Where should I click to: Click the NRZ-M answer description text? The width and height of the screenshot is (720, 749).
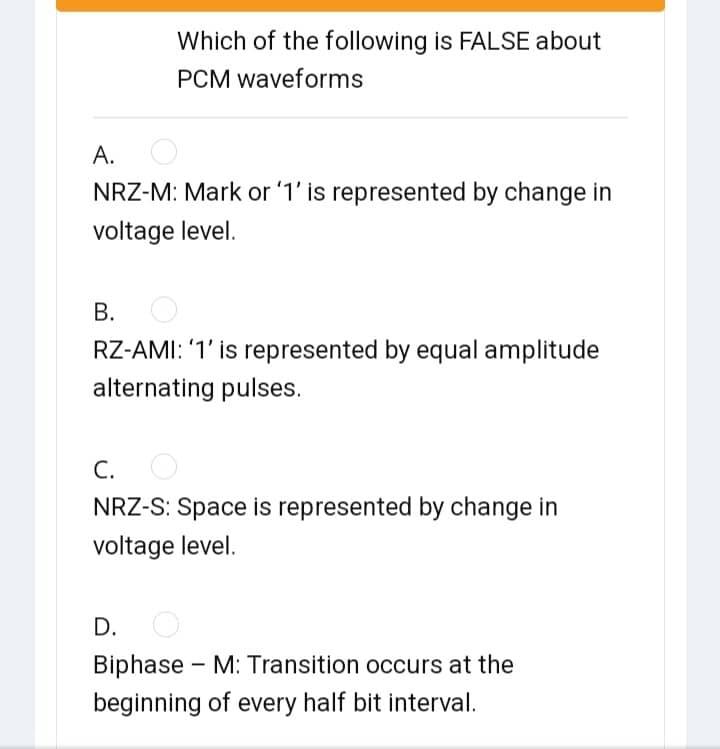point(352,212)
